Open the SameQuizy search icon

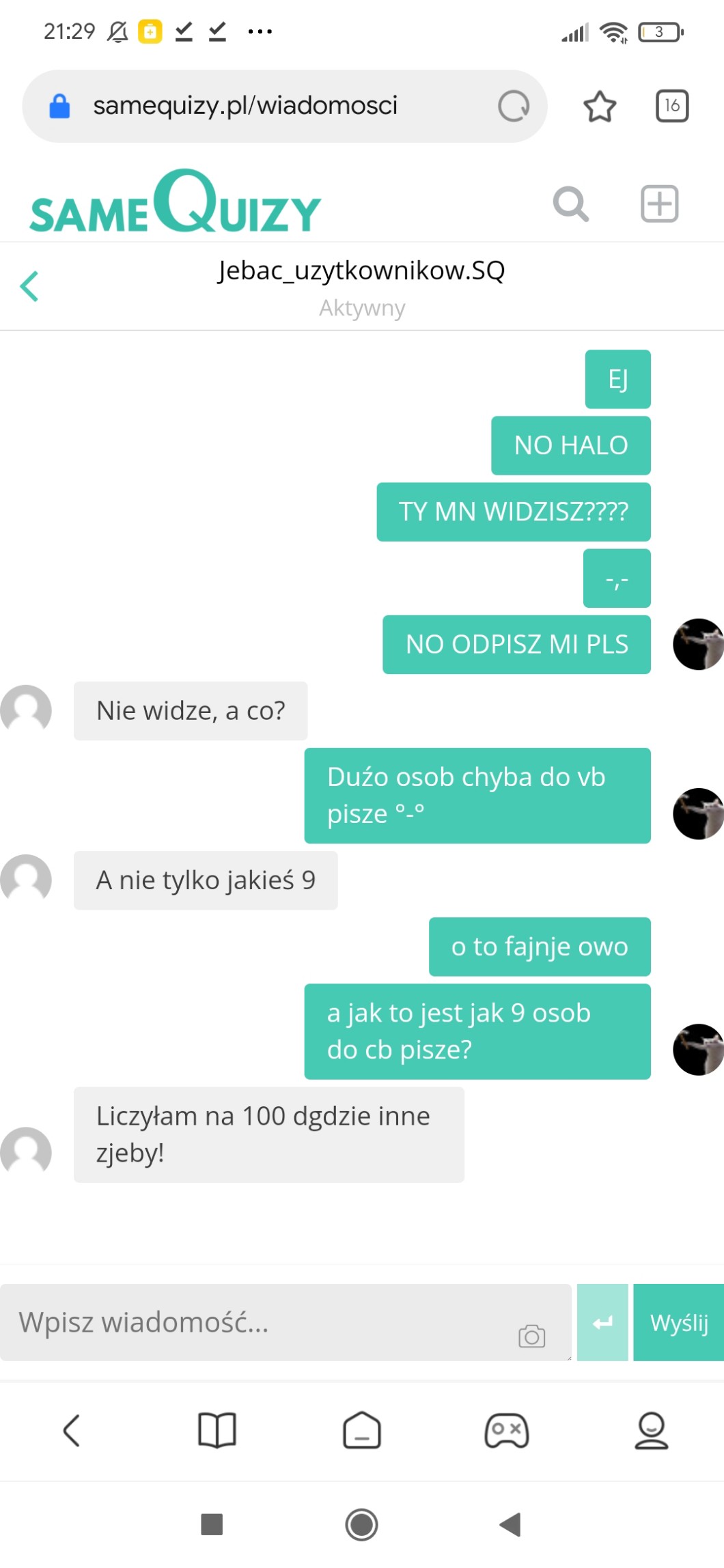click(570, 204)
